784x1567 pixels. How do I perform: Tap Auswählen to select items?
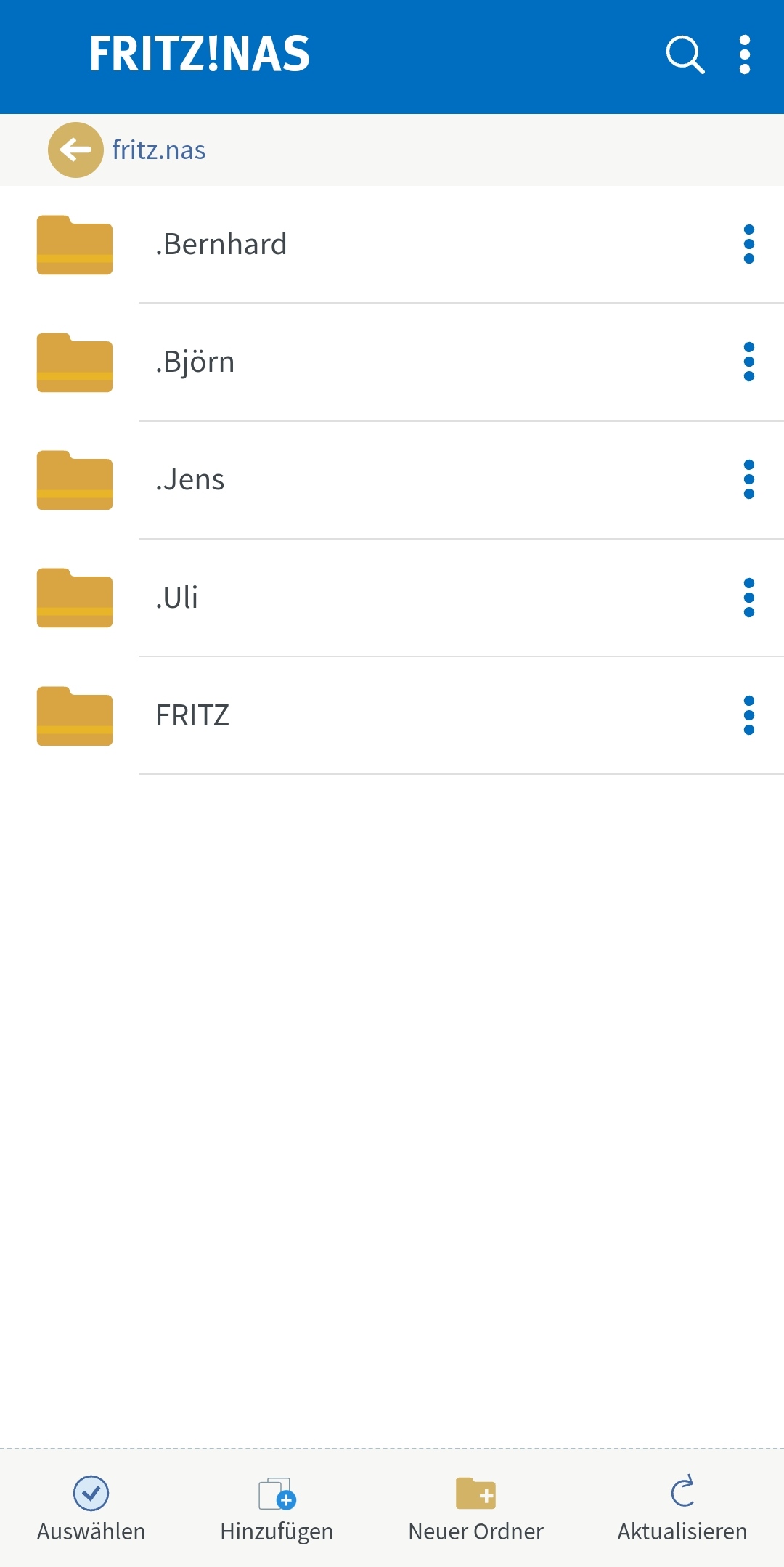tap(91, 1507)
